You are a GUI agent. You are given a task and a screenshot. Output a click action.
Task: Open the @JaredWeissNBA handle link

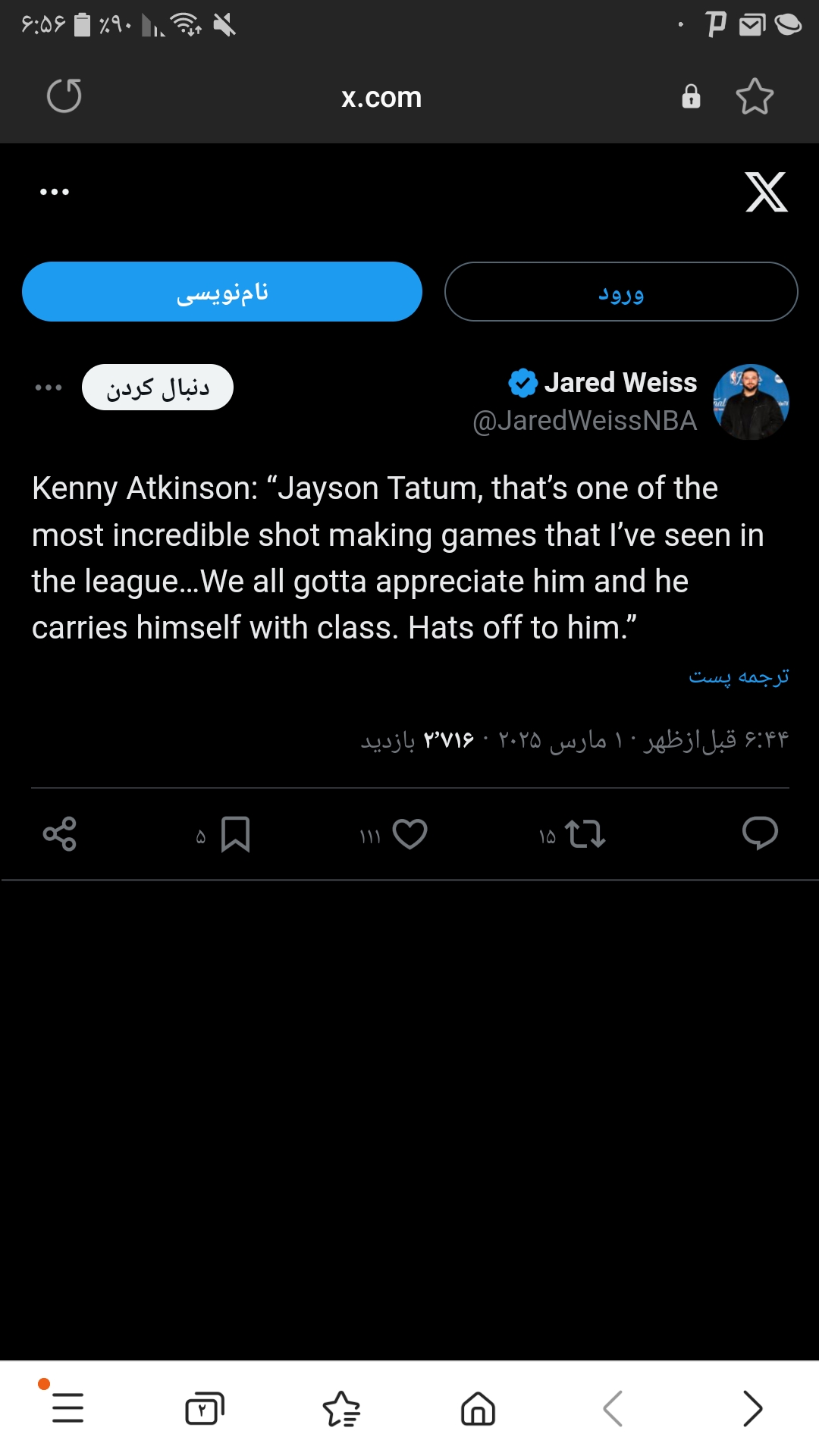585,421
